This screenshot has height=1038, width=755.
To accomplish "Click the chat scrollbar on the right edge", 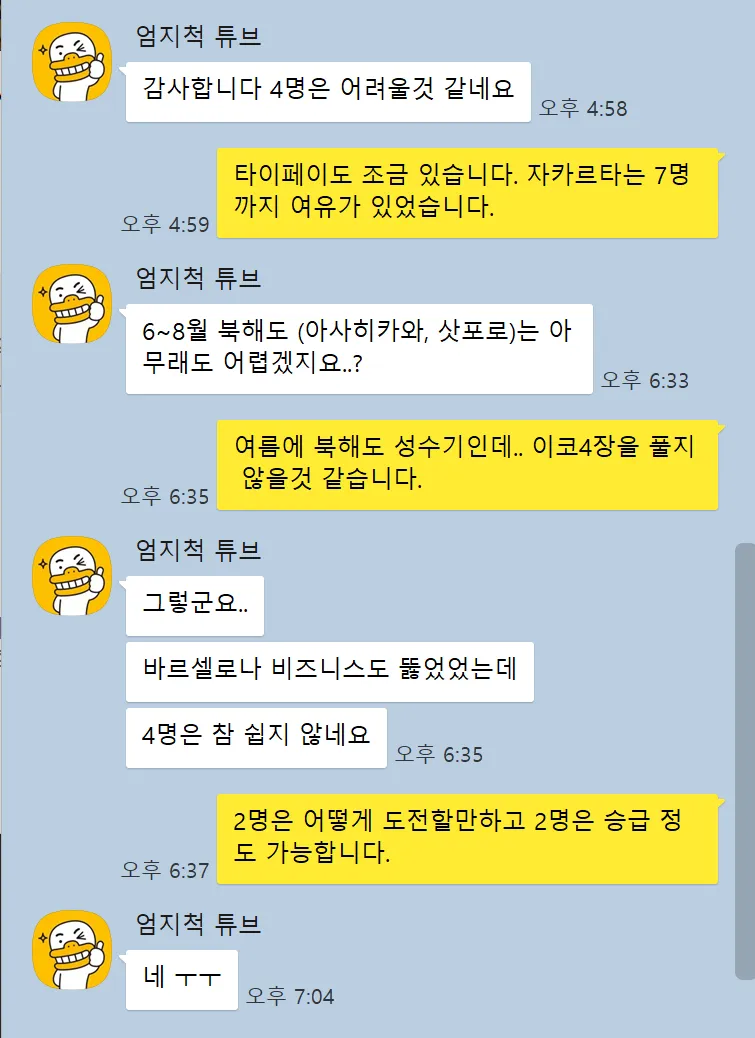I will point(744,760).
